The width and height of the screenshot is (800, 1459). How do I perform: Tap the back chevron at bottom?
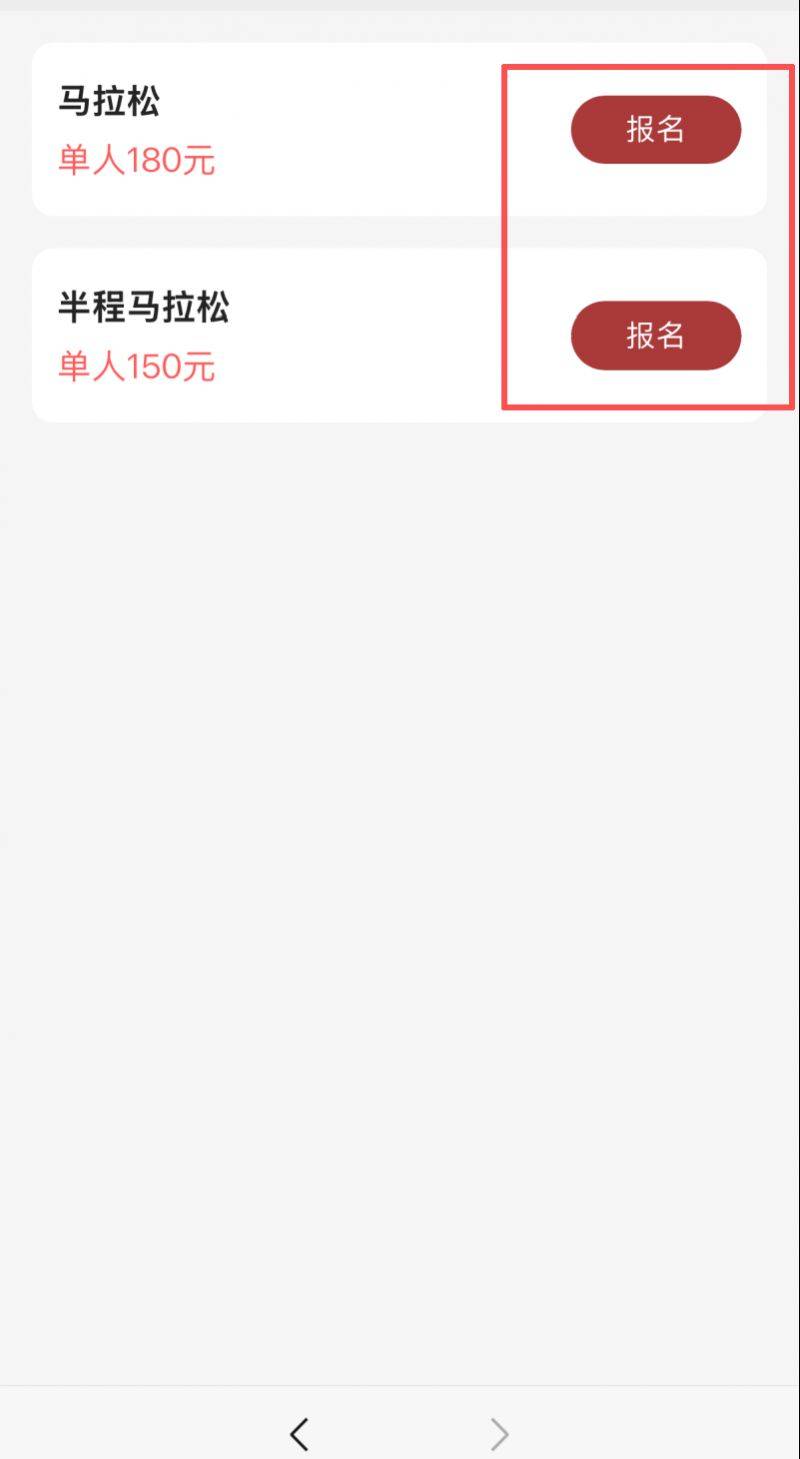(x=299, y=1433)
